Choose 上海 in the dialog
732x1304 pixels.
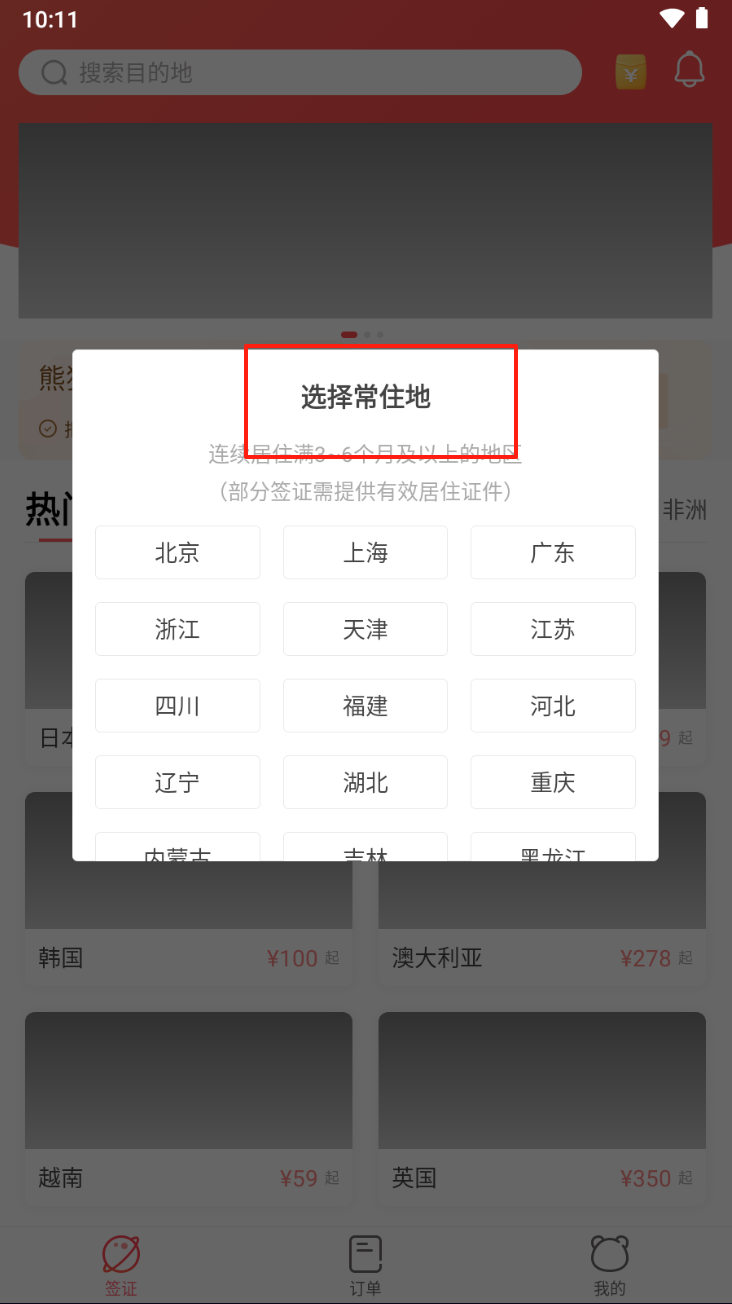tap(365, 552)
